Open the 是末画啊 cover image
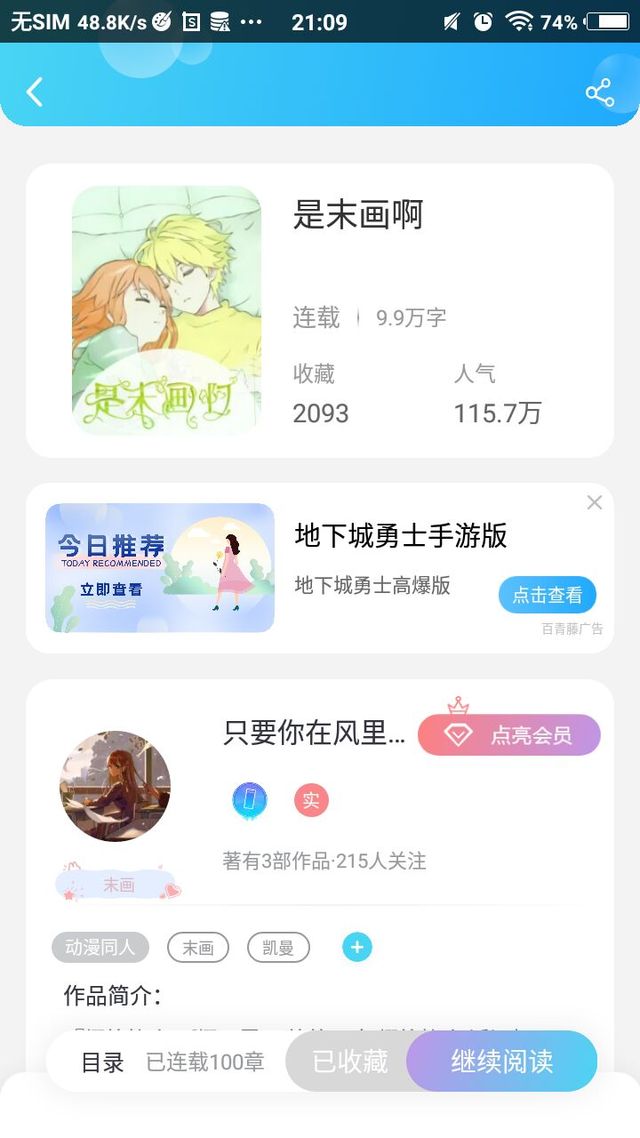 (x=166, y=311)
